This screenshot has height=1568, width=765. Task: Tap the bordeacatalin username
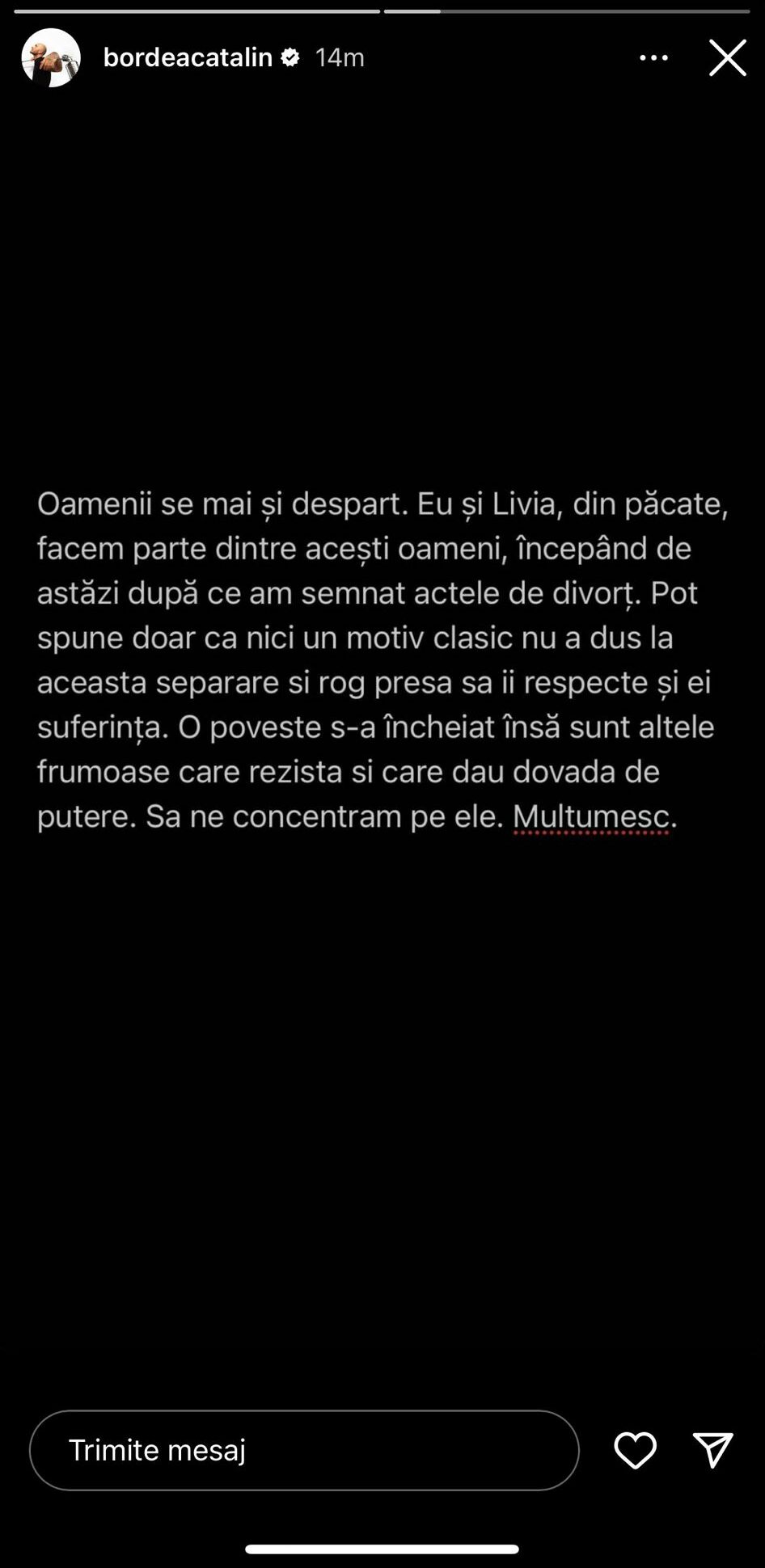188,57
